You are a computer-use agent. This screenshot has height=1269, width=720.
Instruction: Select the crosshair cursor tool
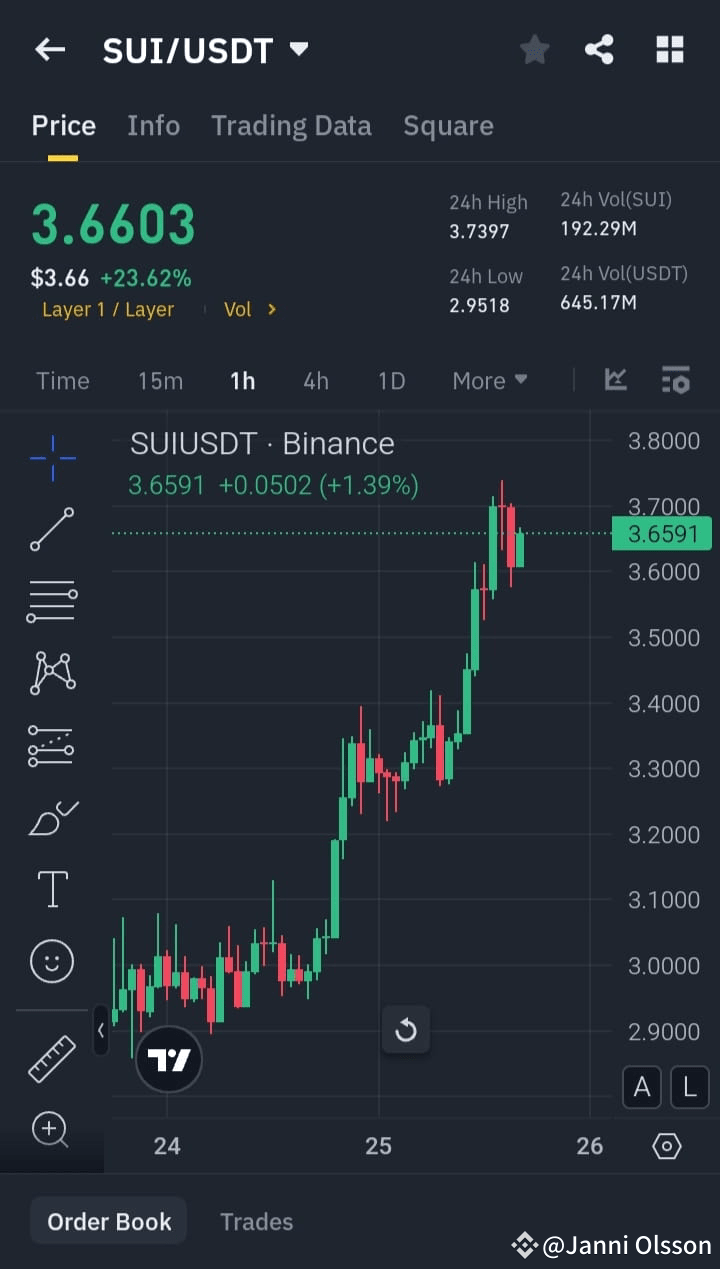tap(51, 457)
